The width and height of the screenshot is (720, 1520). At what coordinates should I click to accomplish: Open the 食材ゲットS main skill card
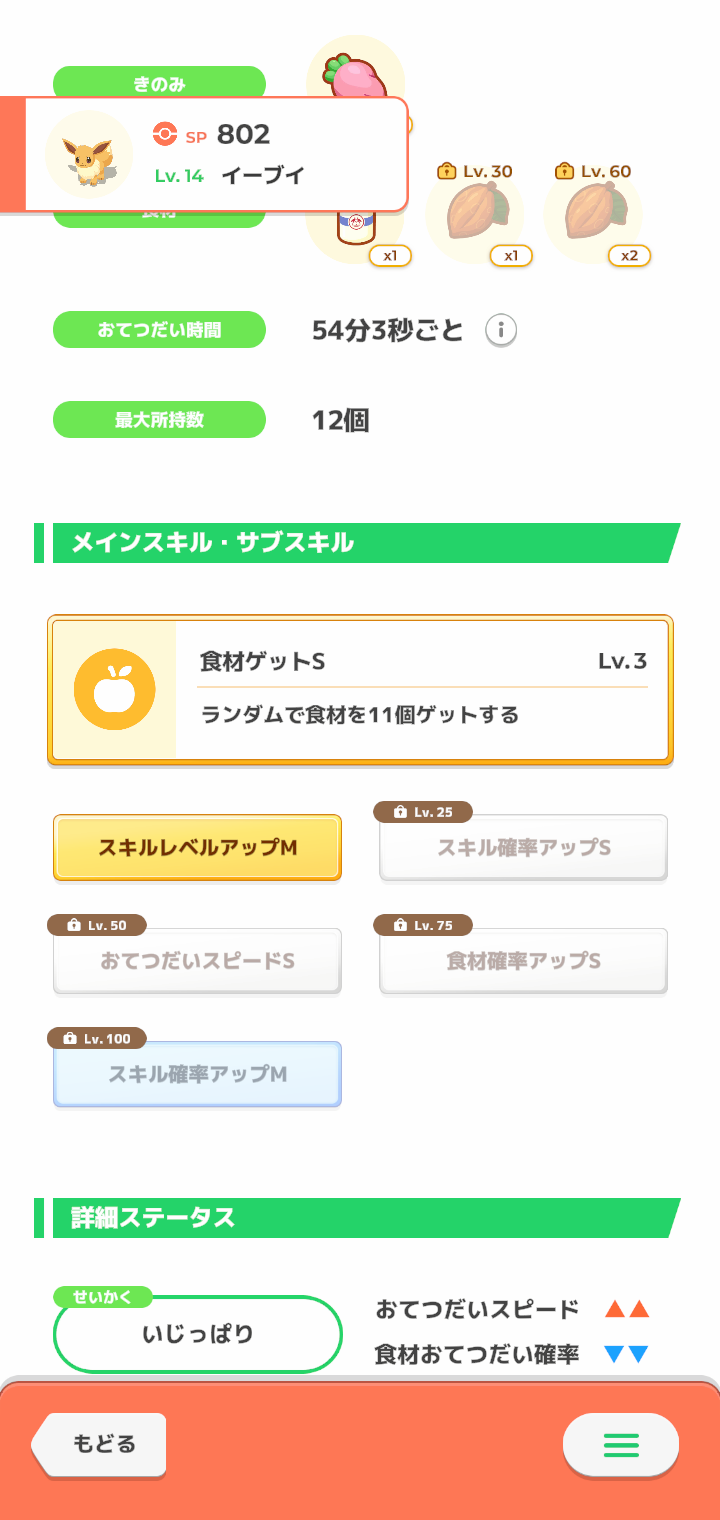pyautogui.click(x=360, y=690)
